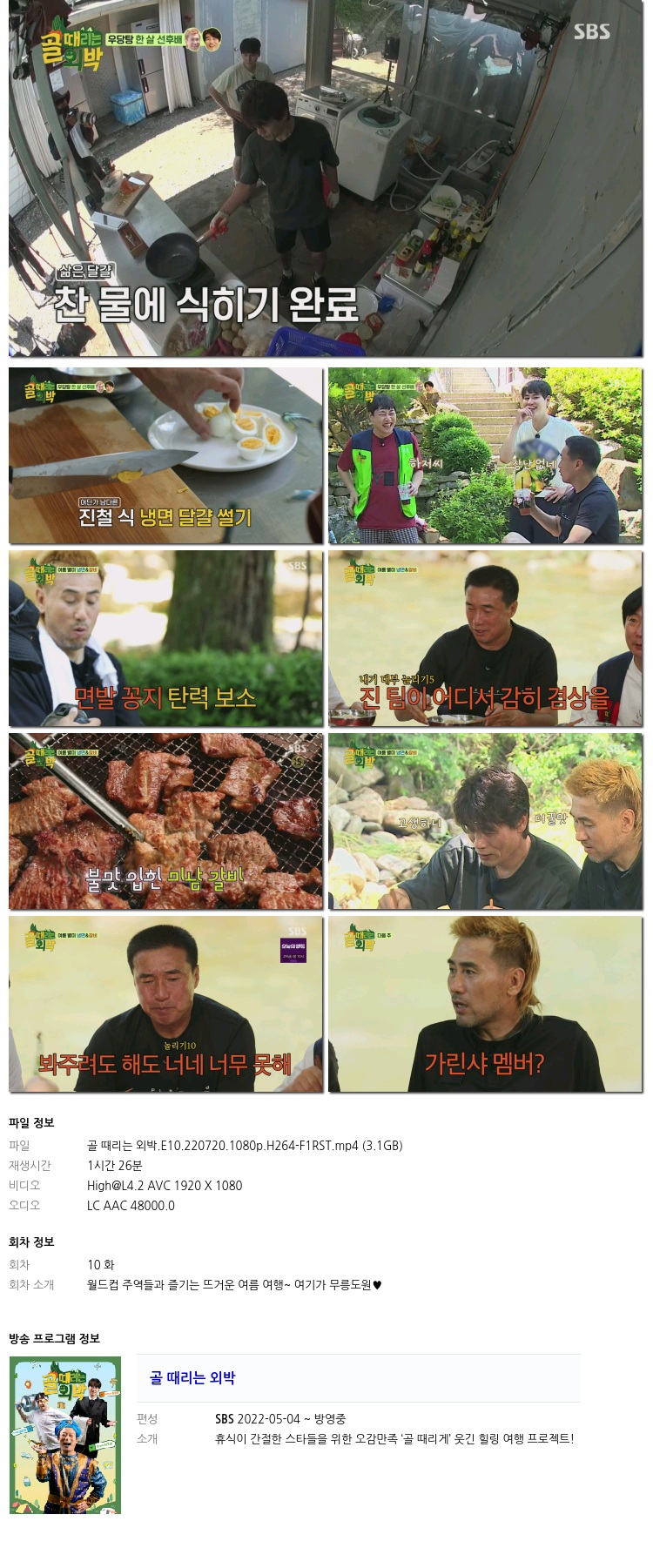Open the 골 때리는 외박 poster thumbnail

65,1434
